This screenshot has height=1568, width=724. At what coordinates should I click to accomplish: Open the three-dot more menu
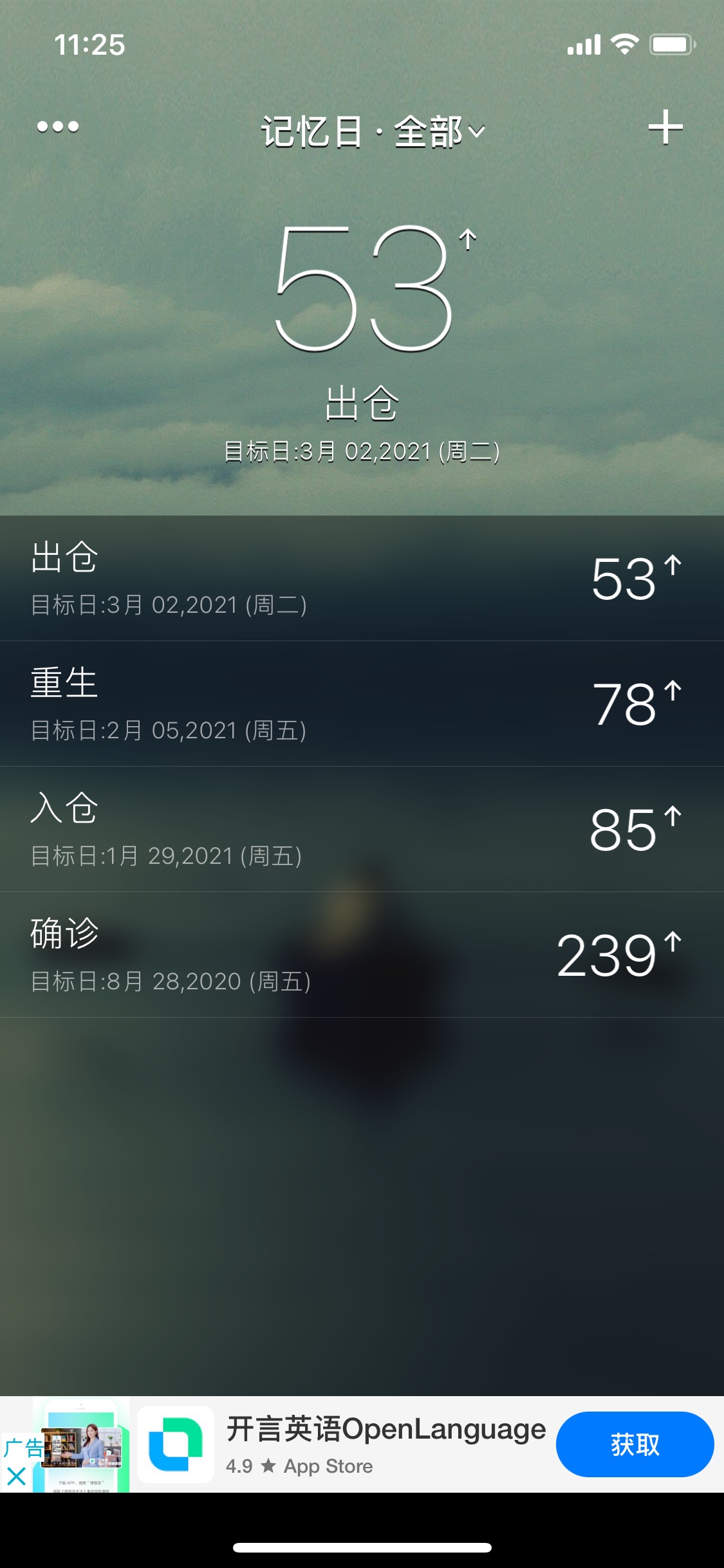coord(58,127)
